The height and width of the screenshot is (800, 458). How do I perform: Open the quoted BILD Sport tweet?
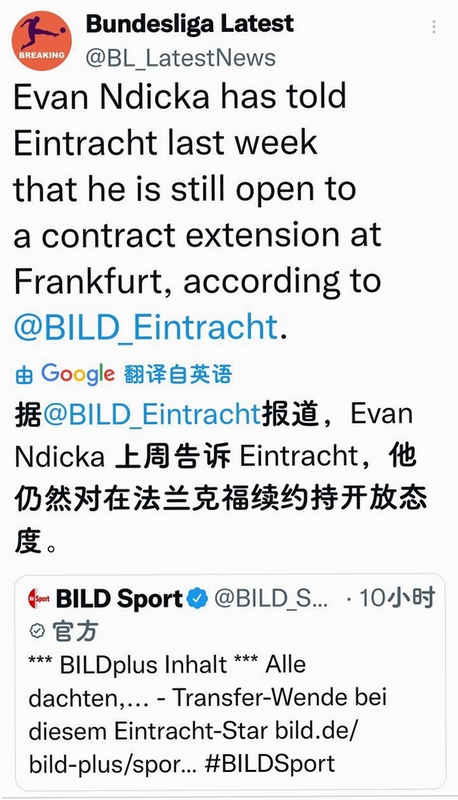coord(230,682)
